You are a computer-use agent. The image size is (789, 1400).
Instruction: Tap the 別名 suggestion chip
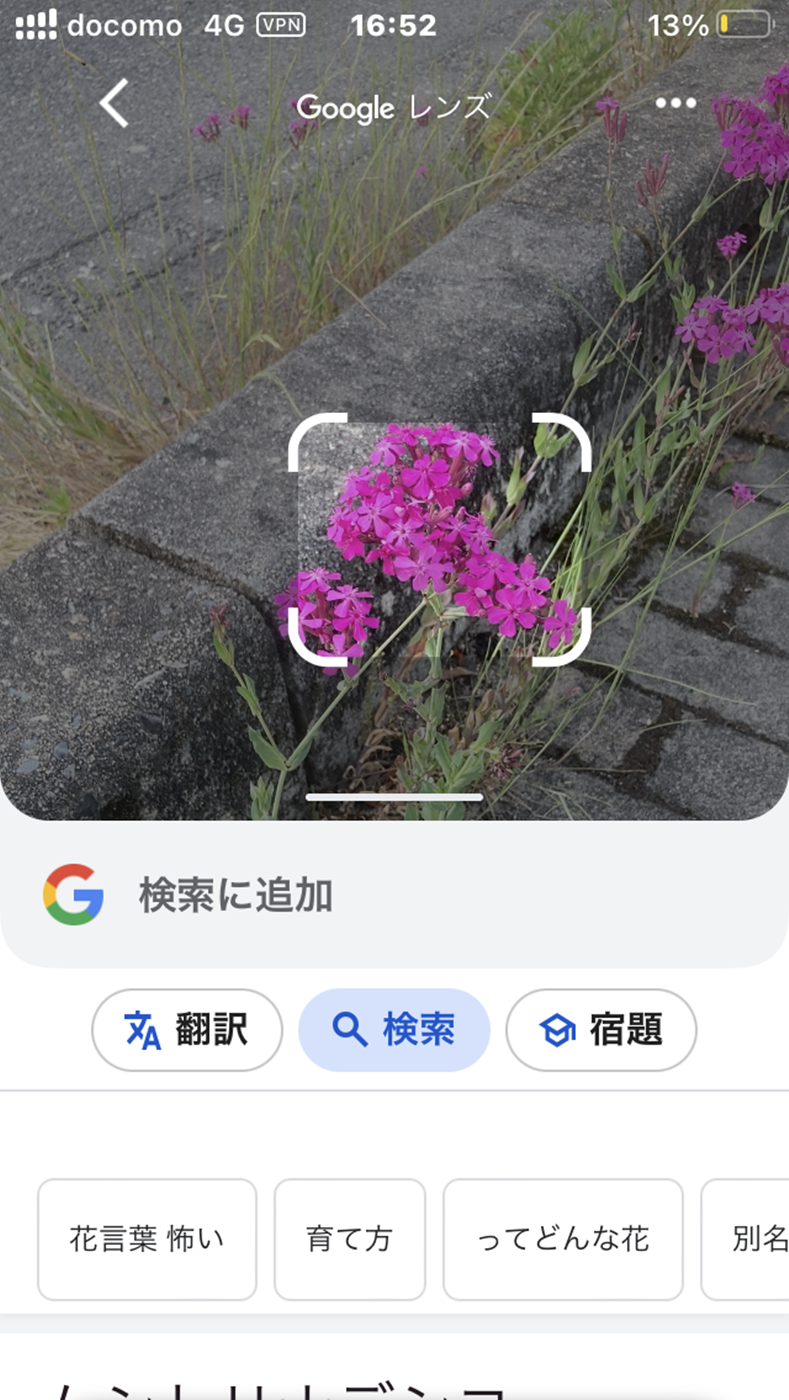click(745, 1240)
